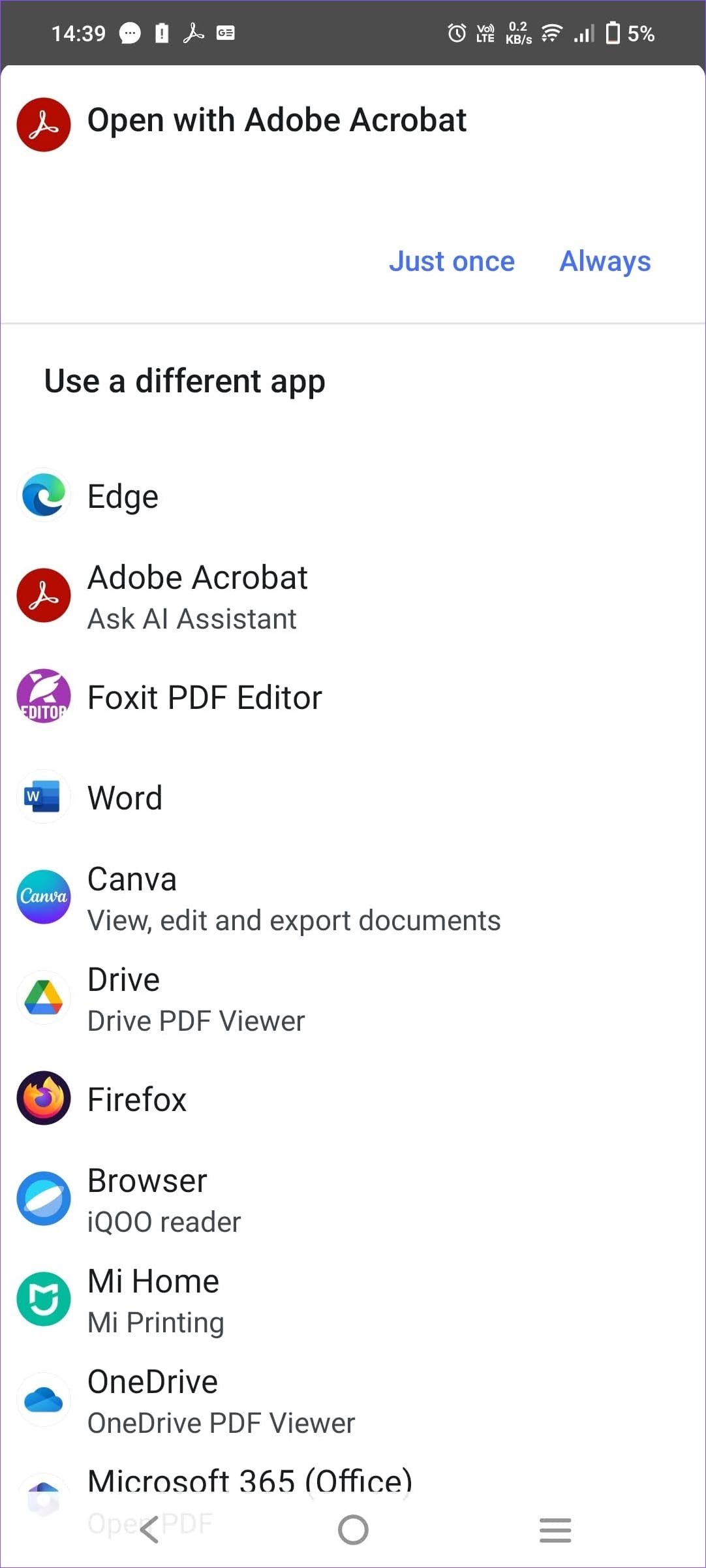Open with the iQOO Browser reader

pos(163,1199)
